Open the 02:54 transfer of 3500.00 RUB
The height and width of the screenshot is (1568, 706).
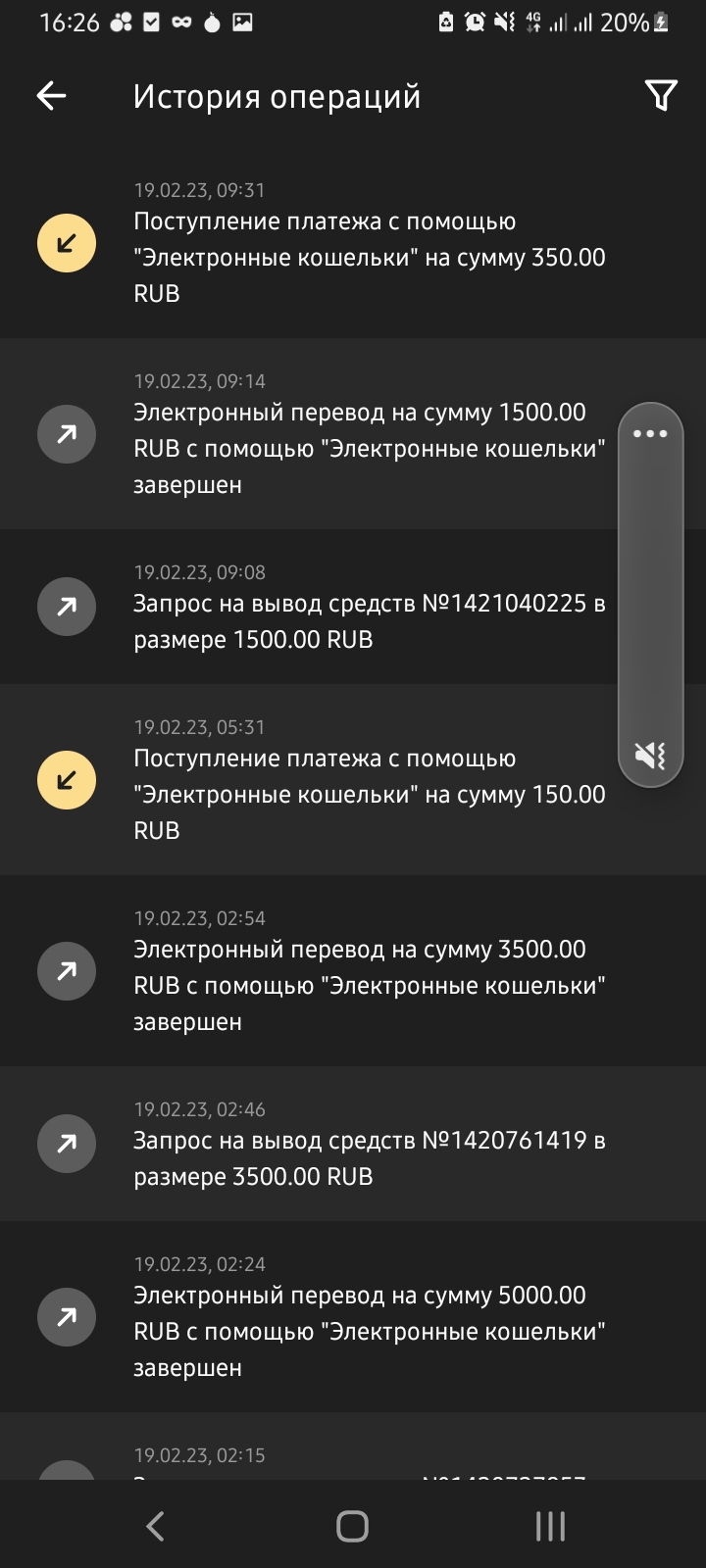click(353, 971)
